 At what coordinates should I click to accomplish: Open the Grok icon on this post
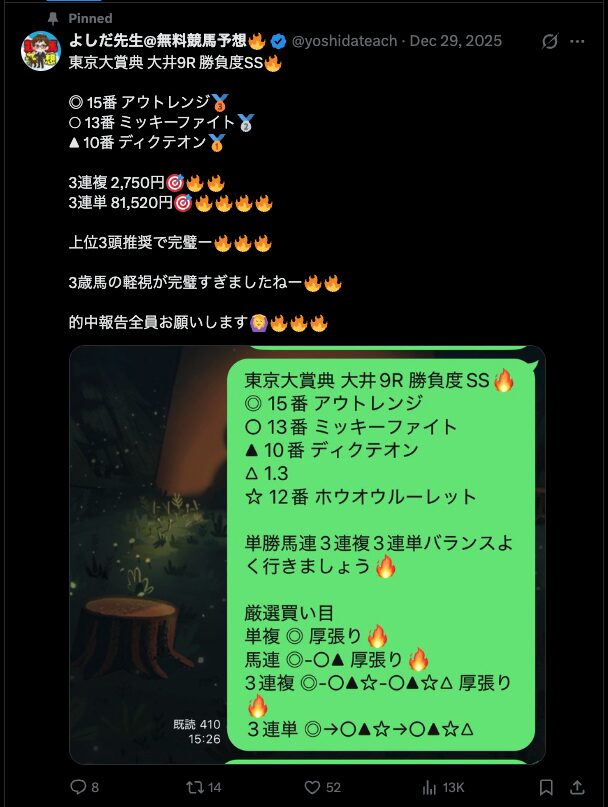[x=549, y=41]
